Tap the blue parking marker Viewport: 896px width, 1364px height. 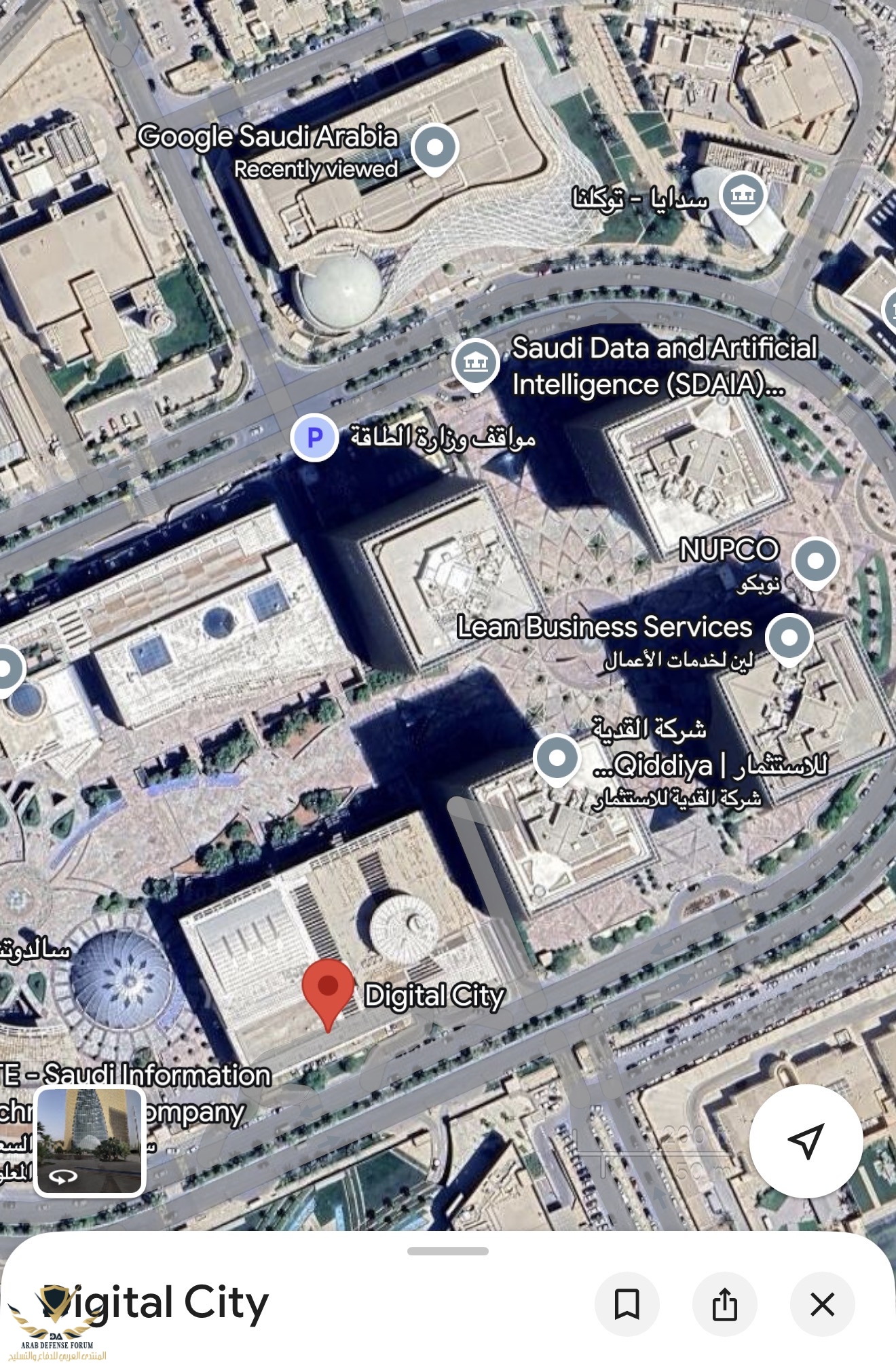(x=314, y=437)
